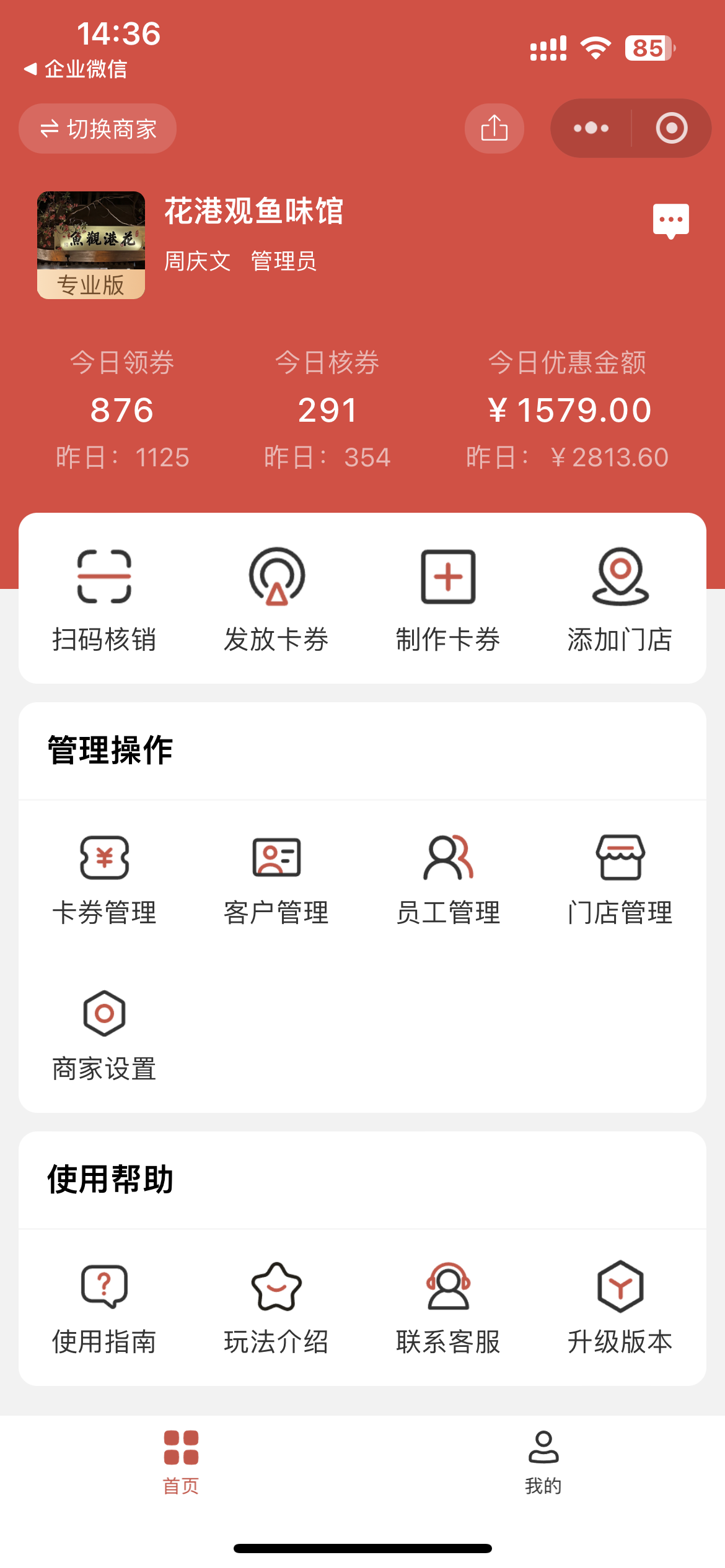Contact support via 联系客服

click(448, 1308)
